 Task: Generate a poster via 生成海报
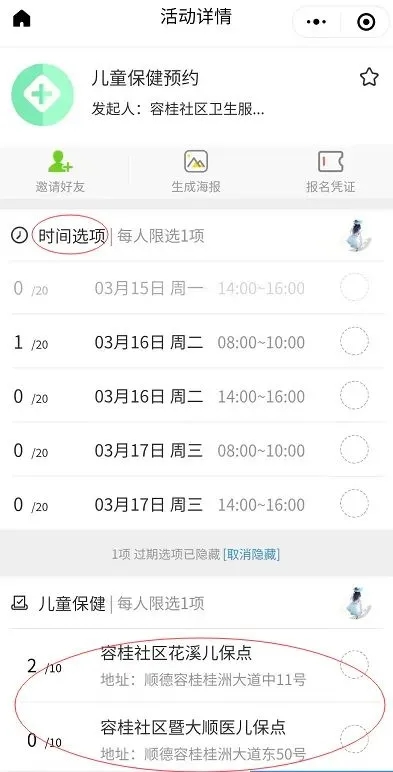click(x=196, y=172)
